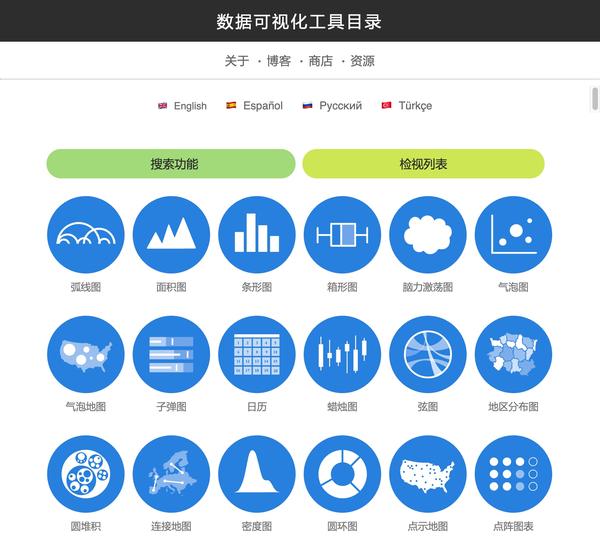Tap the 搜索功能 button
The image size is (600, 553).
[x=171, y=164]
